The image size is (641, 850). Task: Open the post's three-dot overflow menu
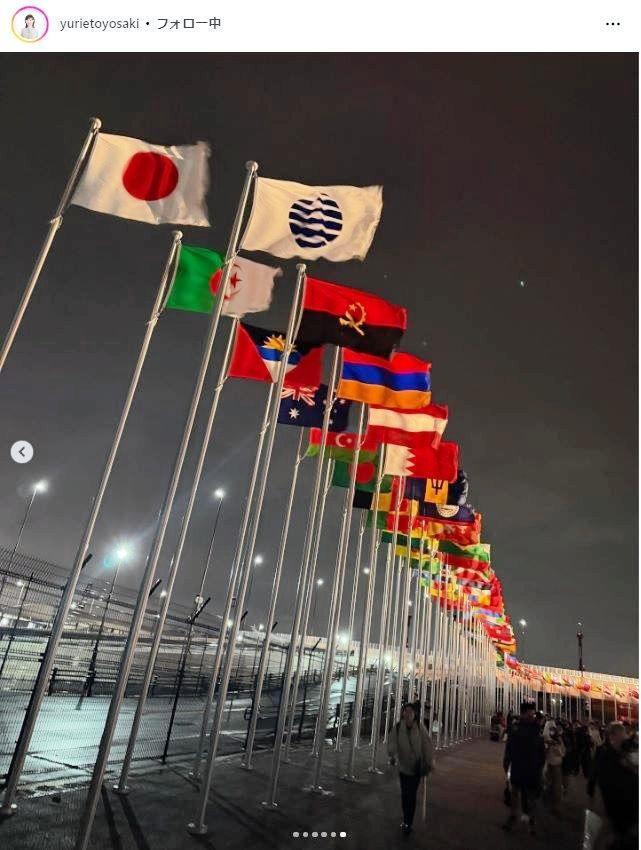pos(612,24)
